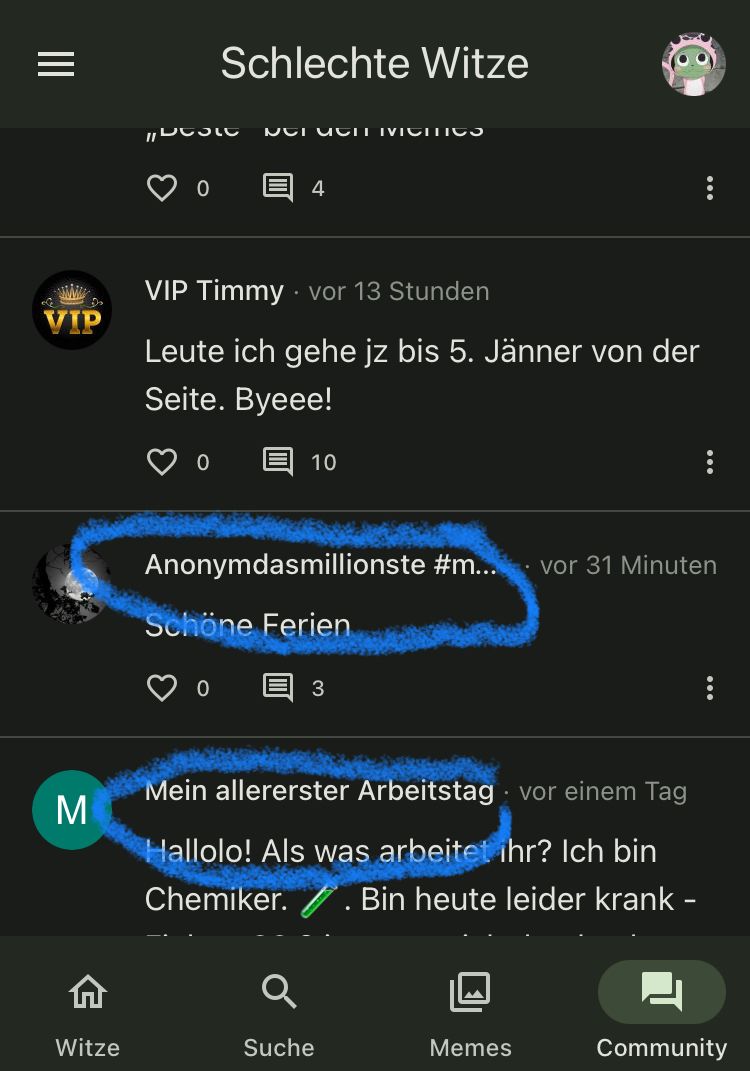Open comments on "Schöne Ferien" post
The height and width of the screenshot is (1071, 750).
[x=279, y=687]
